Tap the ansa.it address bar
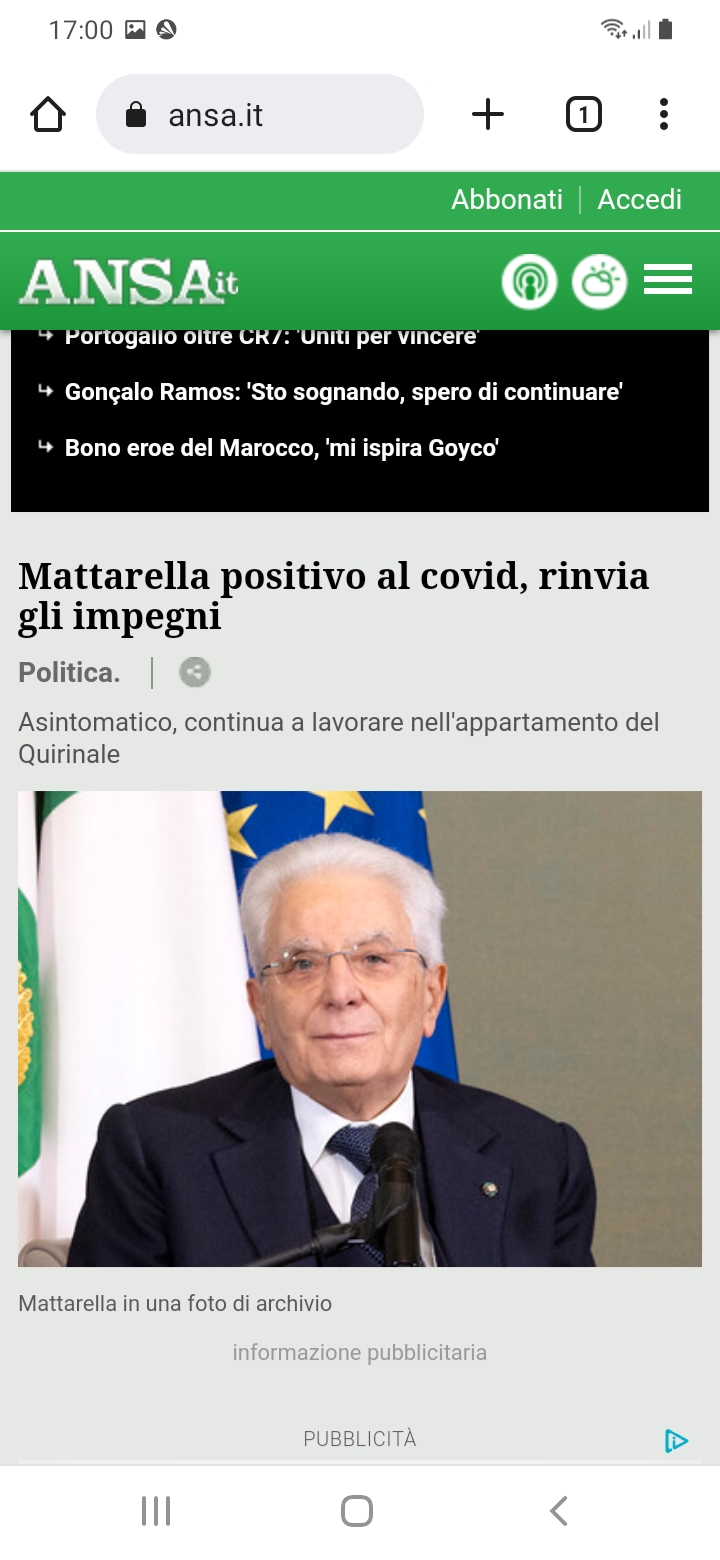 260,115
